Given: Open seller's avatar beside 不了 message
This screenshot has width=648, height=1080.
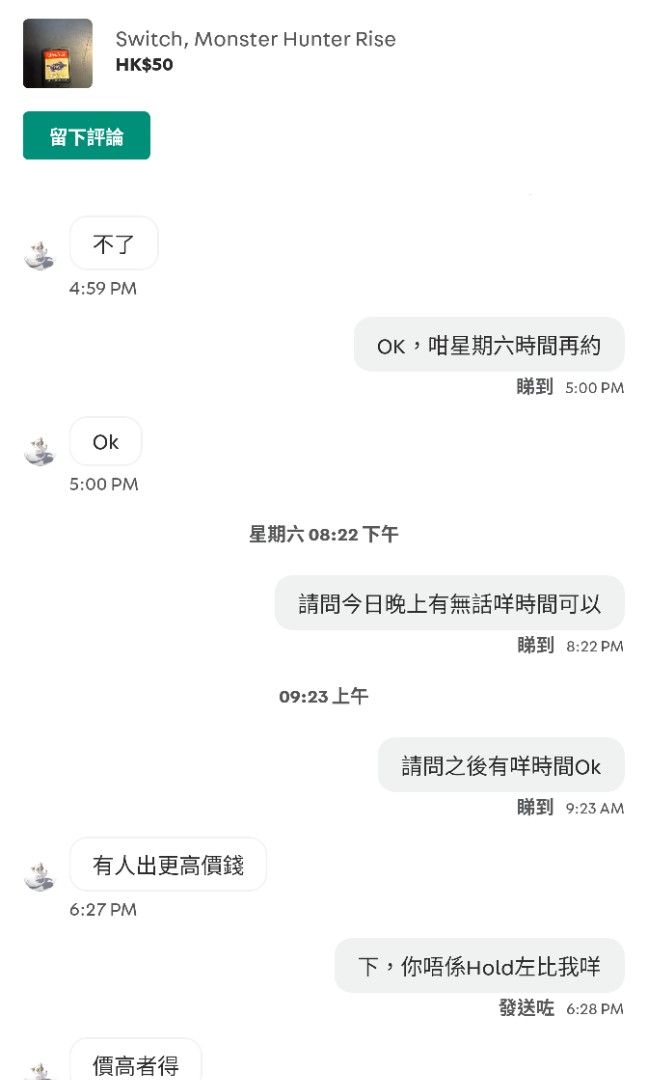Looking at the screenshot, I should (x=39, y=256).
